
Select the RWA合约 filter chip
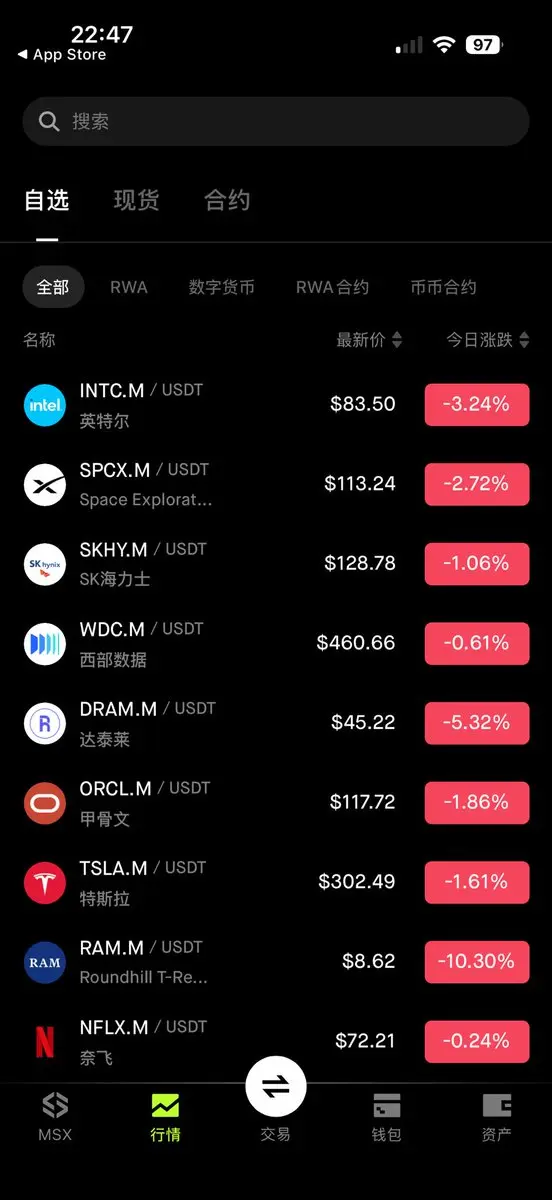[x=332, y=287]
